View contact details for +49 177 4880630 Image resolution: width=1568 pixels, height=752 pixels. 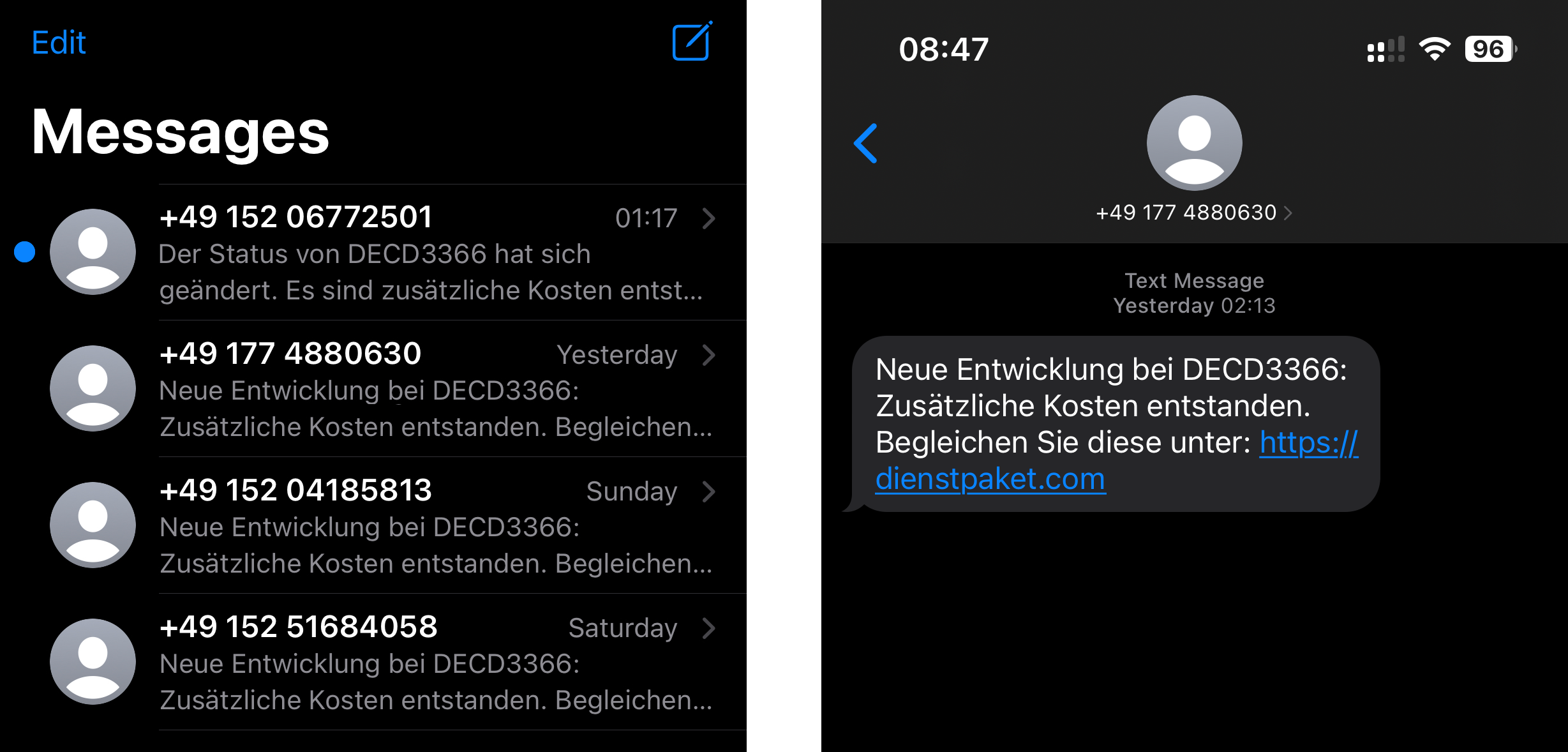(x=1193, y=213)
